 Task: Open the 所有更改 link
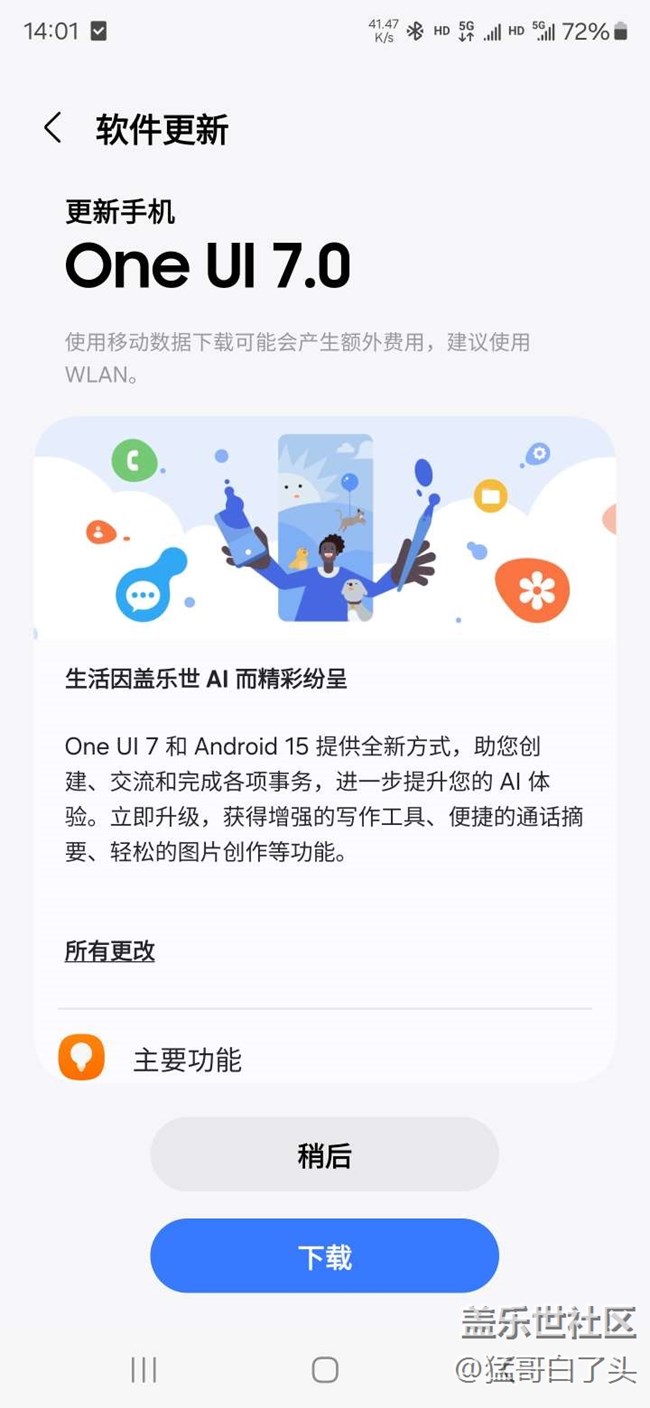click(x=110, y=951)
